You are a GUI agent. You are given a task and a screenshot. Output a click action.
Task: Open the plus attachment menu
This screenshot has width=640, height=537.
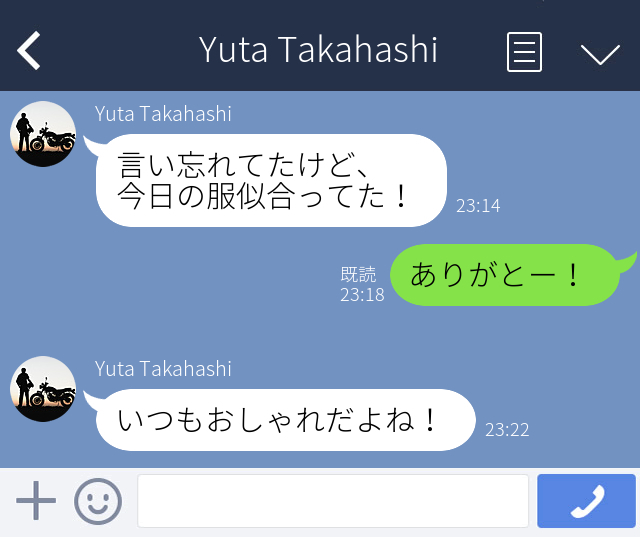pyautogui.click(x=36, y=500)
